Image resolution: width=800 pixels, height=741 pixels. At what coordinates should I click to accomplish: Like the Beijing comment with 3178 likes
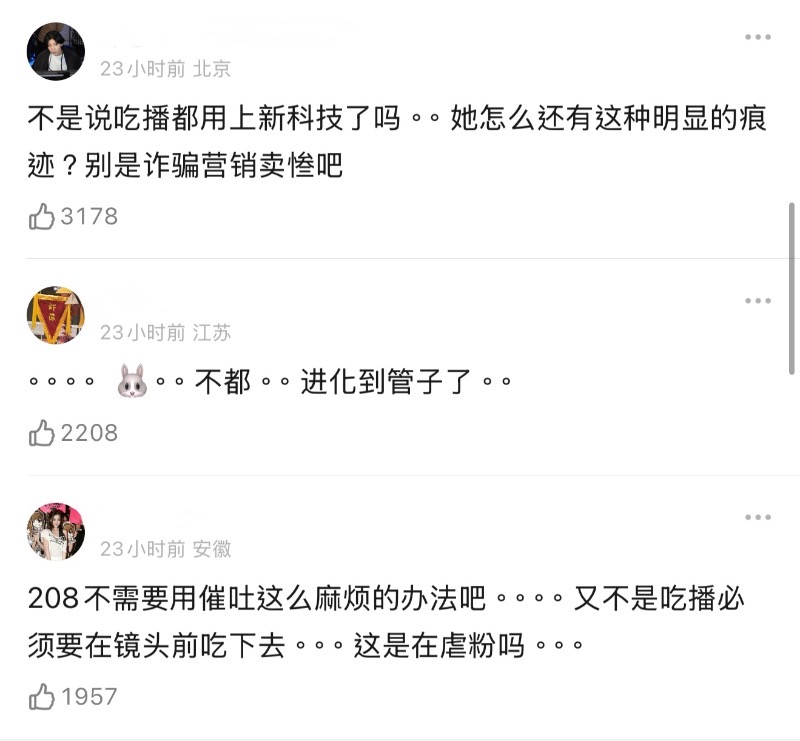42,216
